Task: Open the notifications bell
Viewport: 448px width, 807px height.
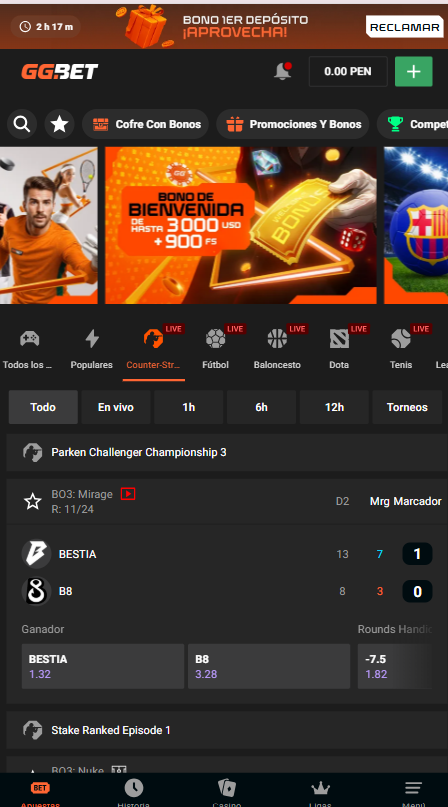Action: click(x=283, y=71)
